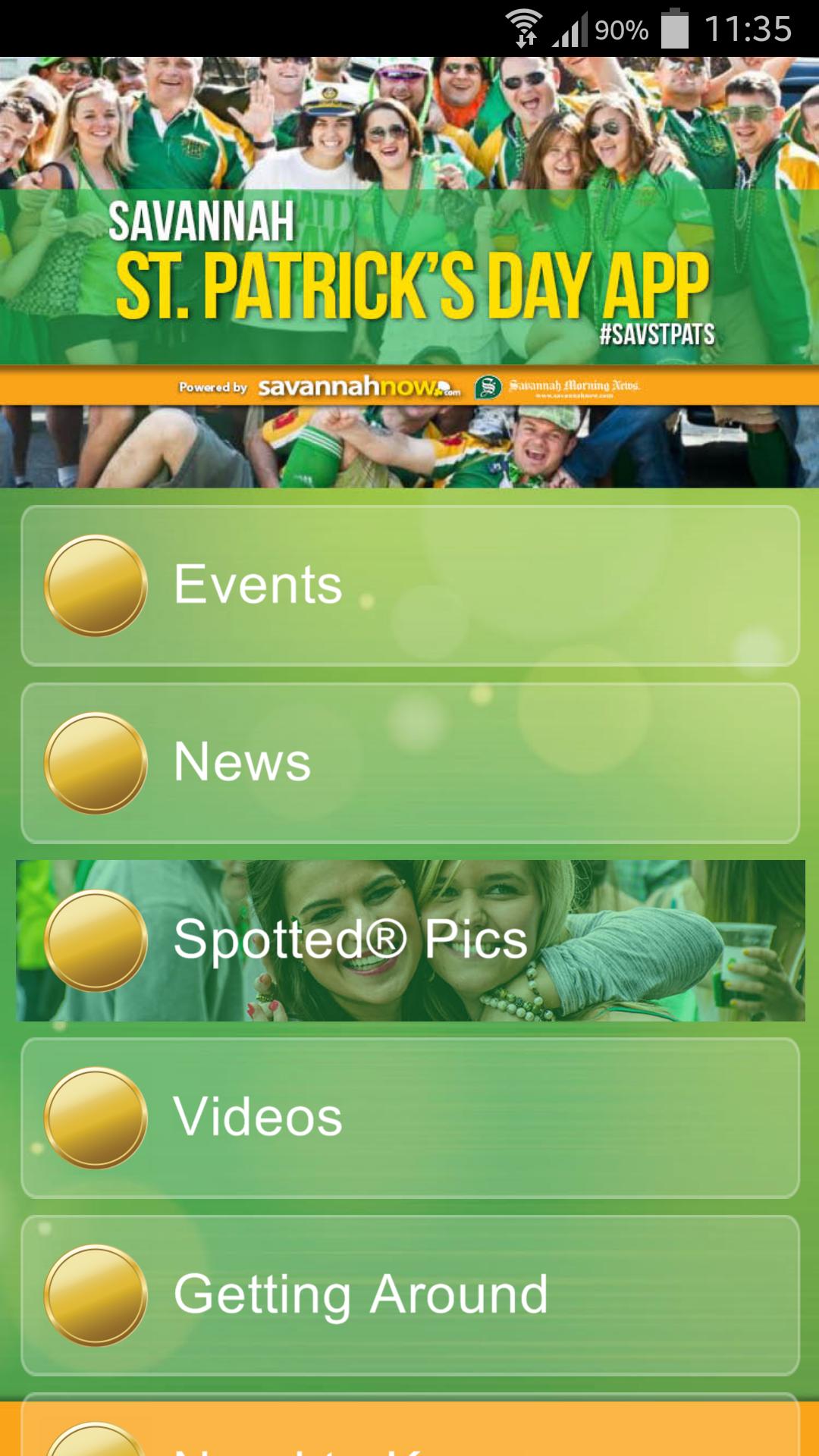Open the Getting Around section
Image resolution: width=819 pixels, height=1456 pixels.
coord(409,1293)
